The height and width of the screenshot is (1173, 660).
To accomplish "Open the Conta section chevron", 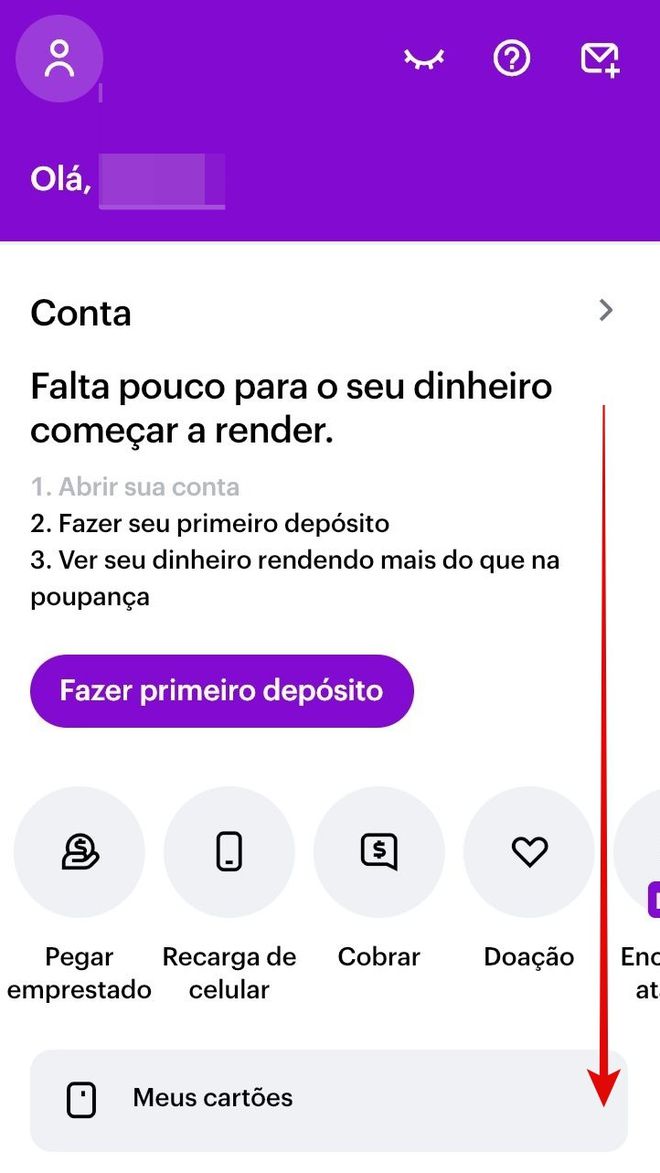I will point(606,310).
